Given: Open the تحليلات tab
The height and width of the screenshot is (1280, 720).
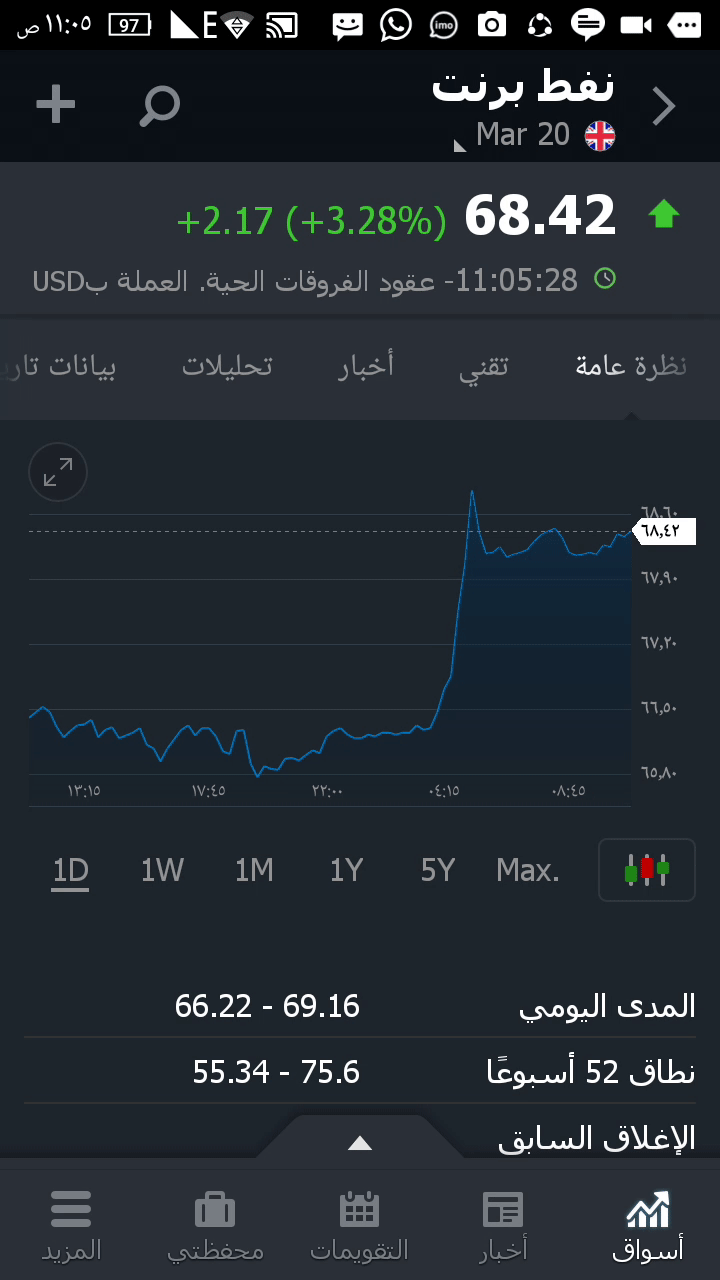Looking at the screenshot, I should click(x=227, y=367).
